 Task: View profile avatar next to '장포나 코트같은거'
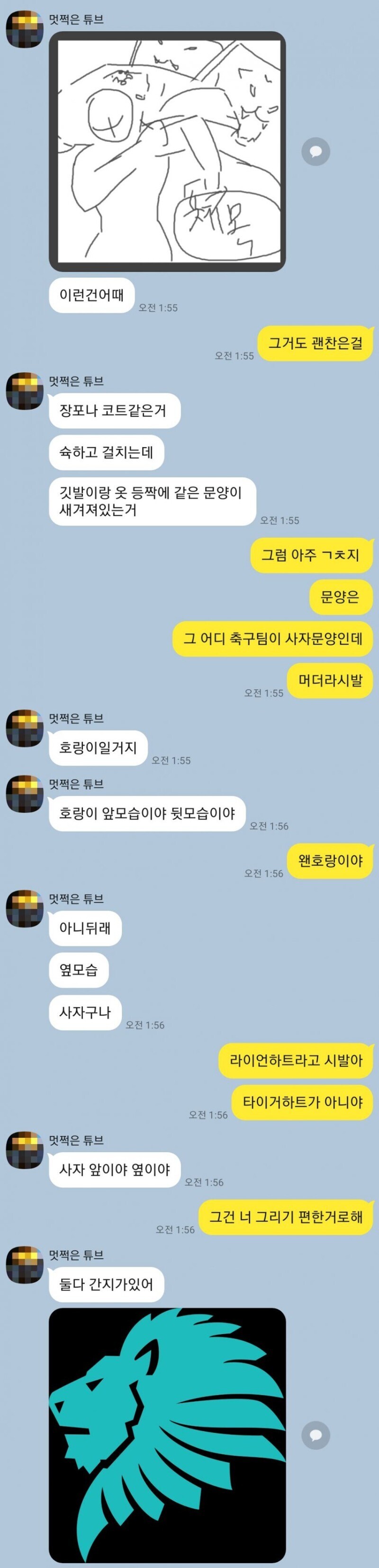pyautogui.click(x=24, y=391)
